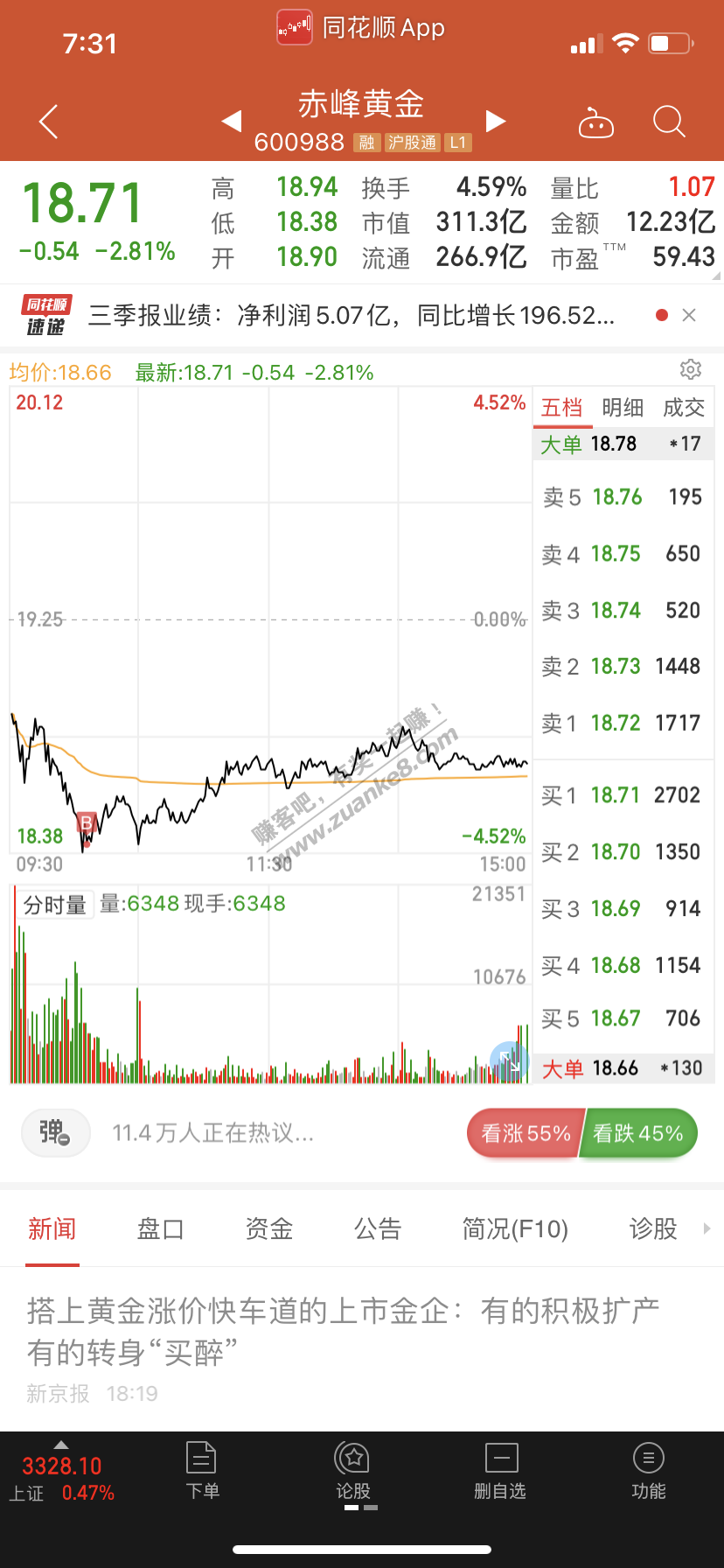724x1568 pixels.
Task: Open the 简况(F10) tab
Action: click(x=515, y=1228)
